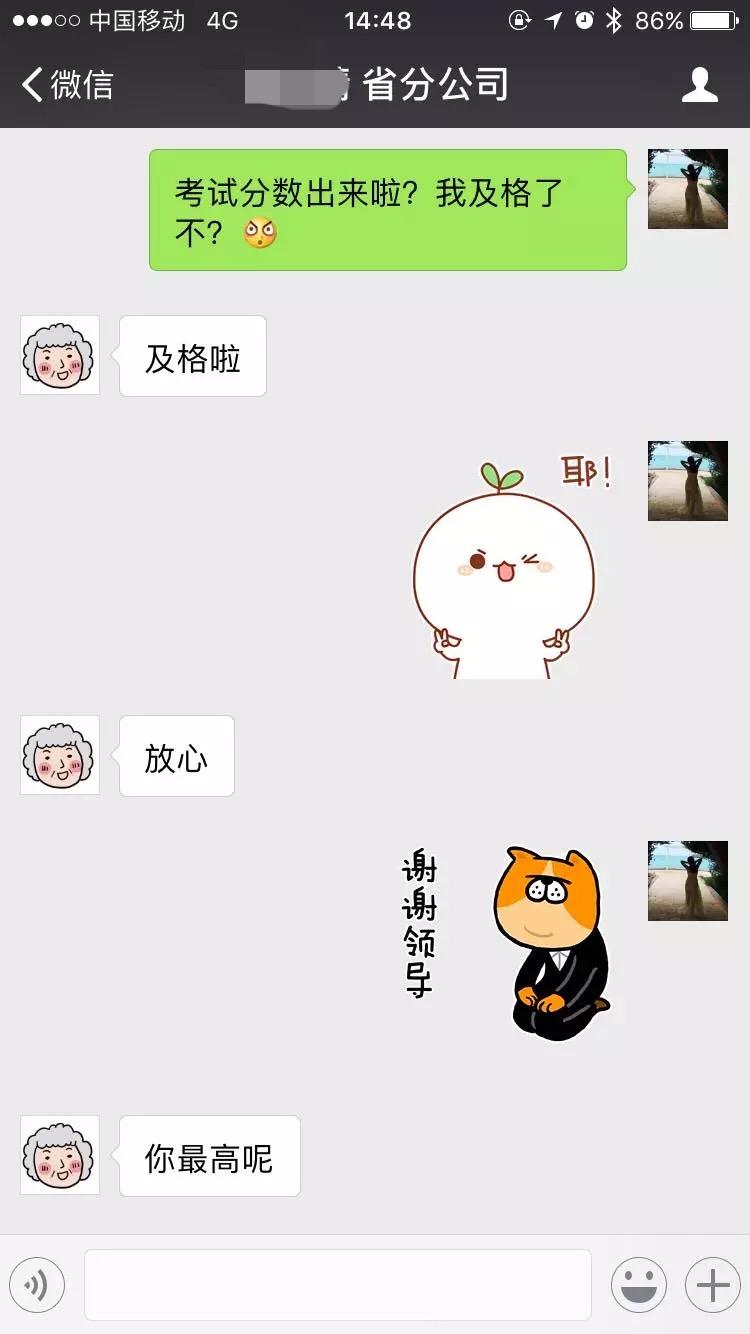Switch to voice message input
Viewport: 750px width, 1334px height.
click(37, 1285)
